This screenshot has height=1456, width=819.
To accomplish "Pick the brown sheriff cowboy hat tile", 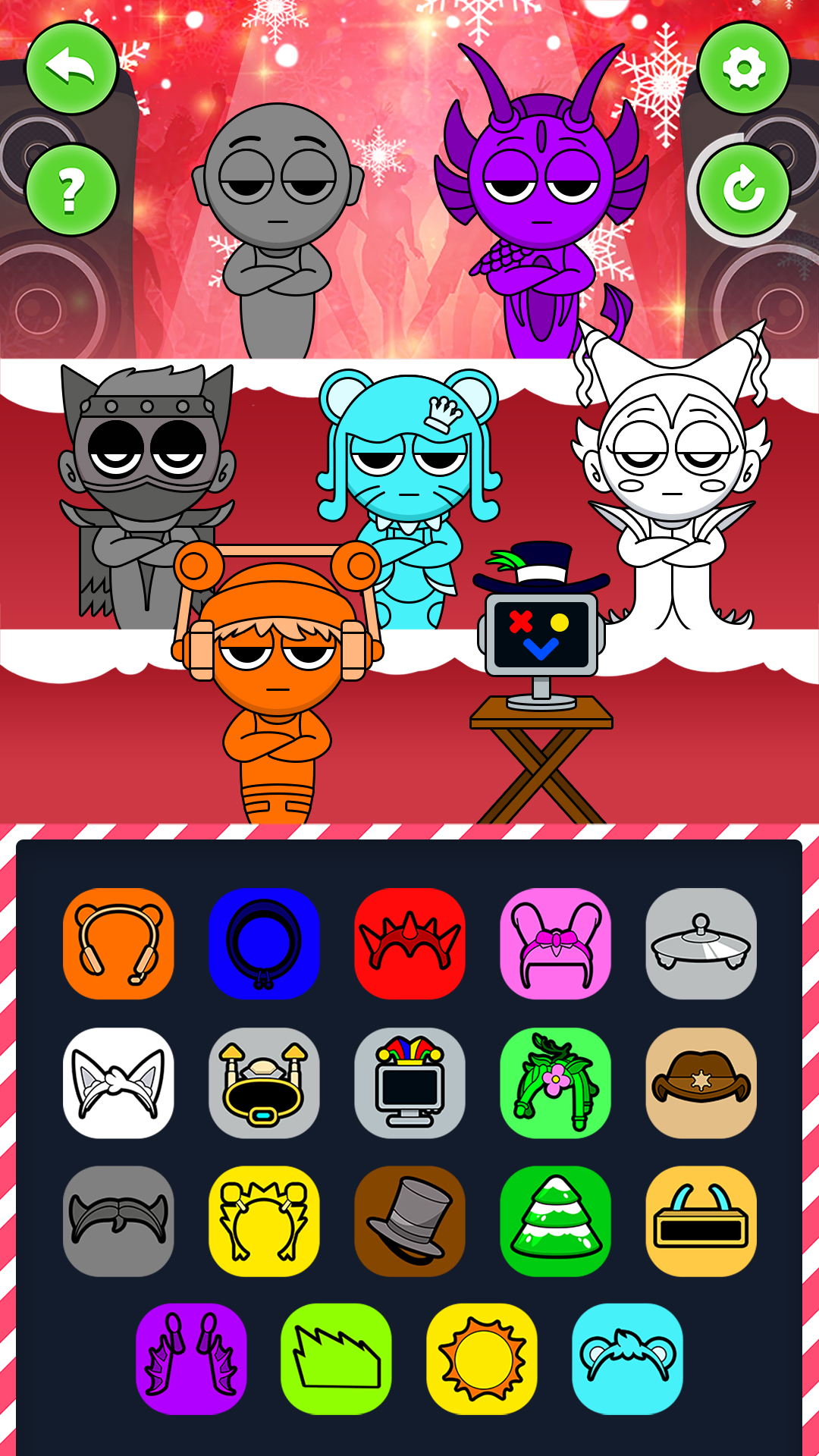I will click(701, 1083).
